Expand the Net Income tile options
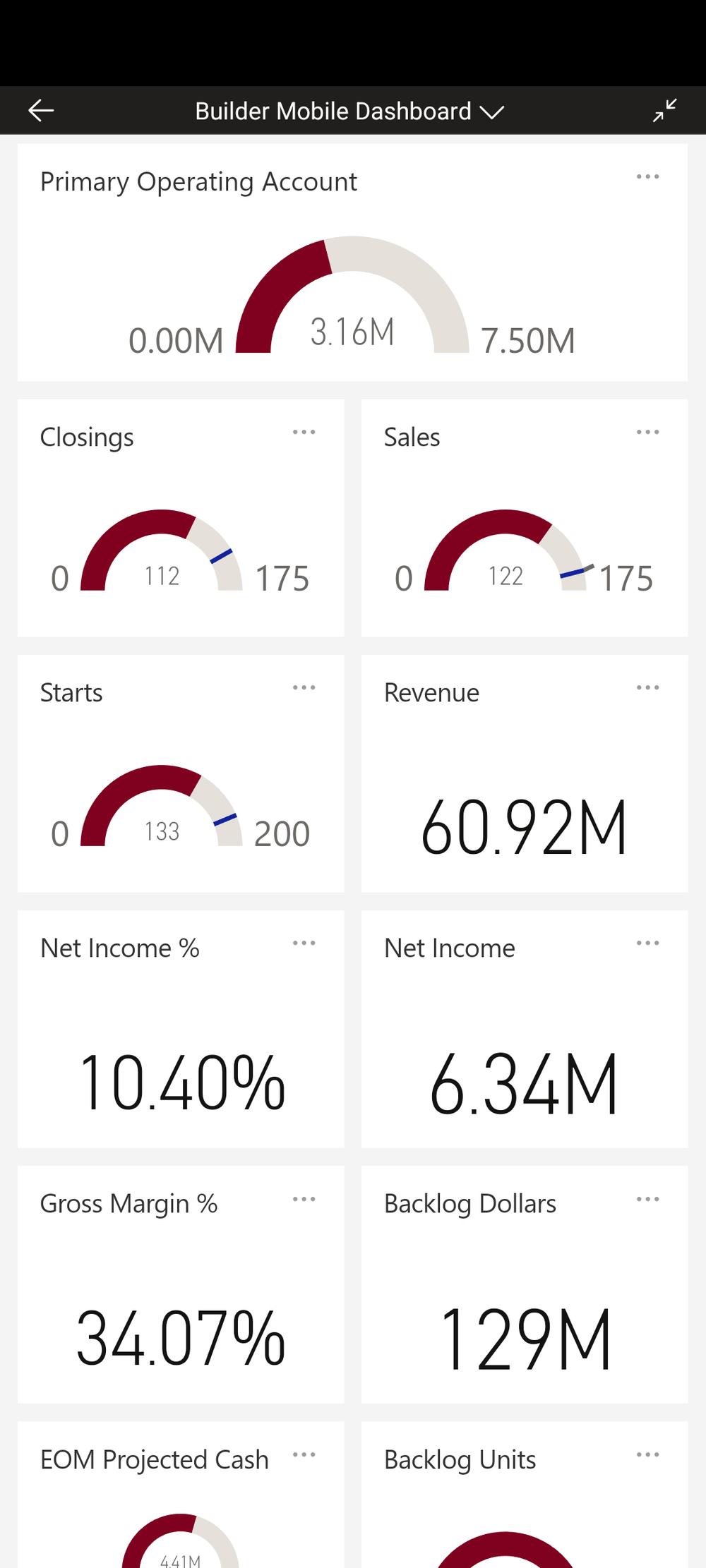Screen dimensions: 706x1568 click(x=647, y=943)
